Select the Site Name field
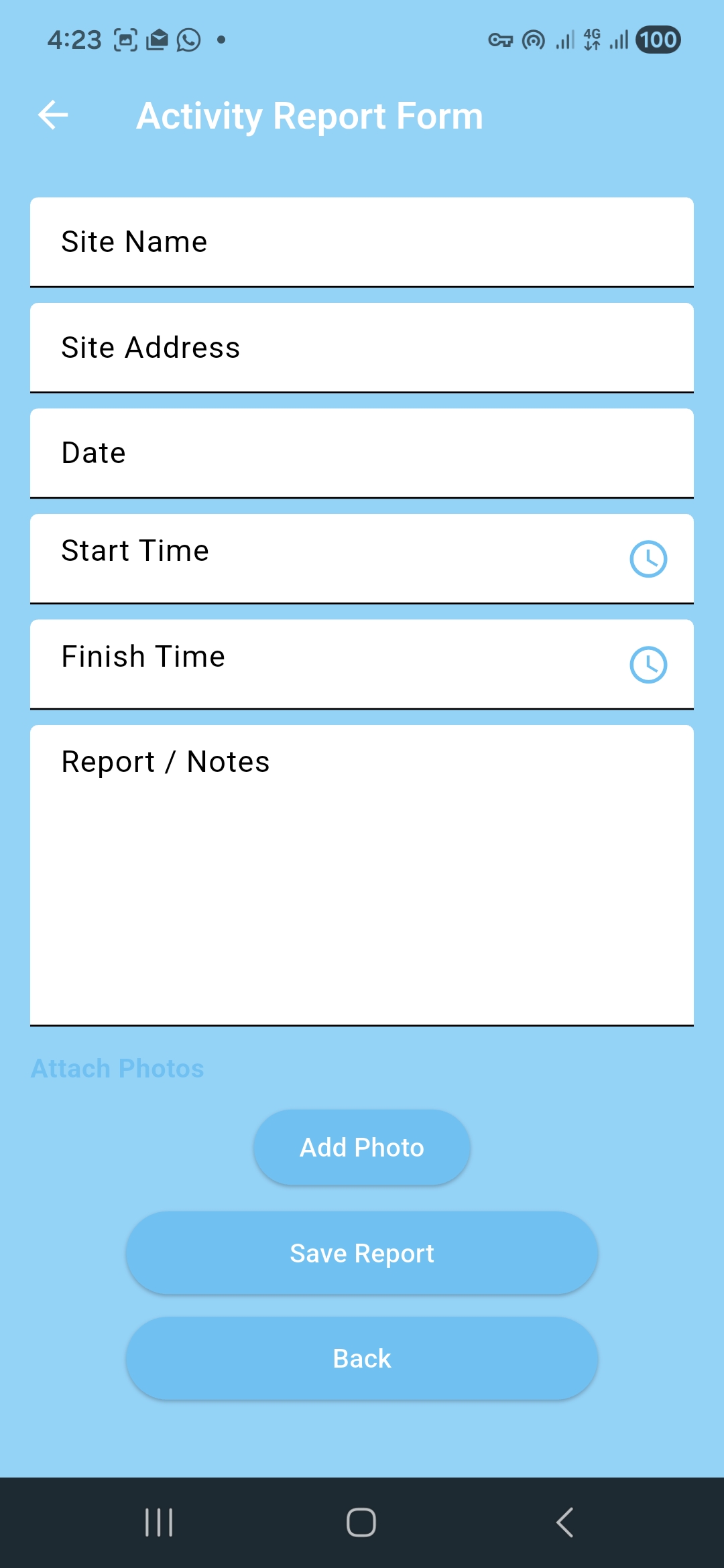 click(x=361, y=241)
